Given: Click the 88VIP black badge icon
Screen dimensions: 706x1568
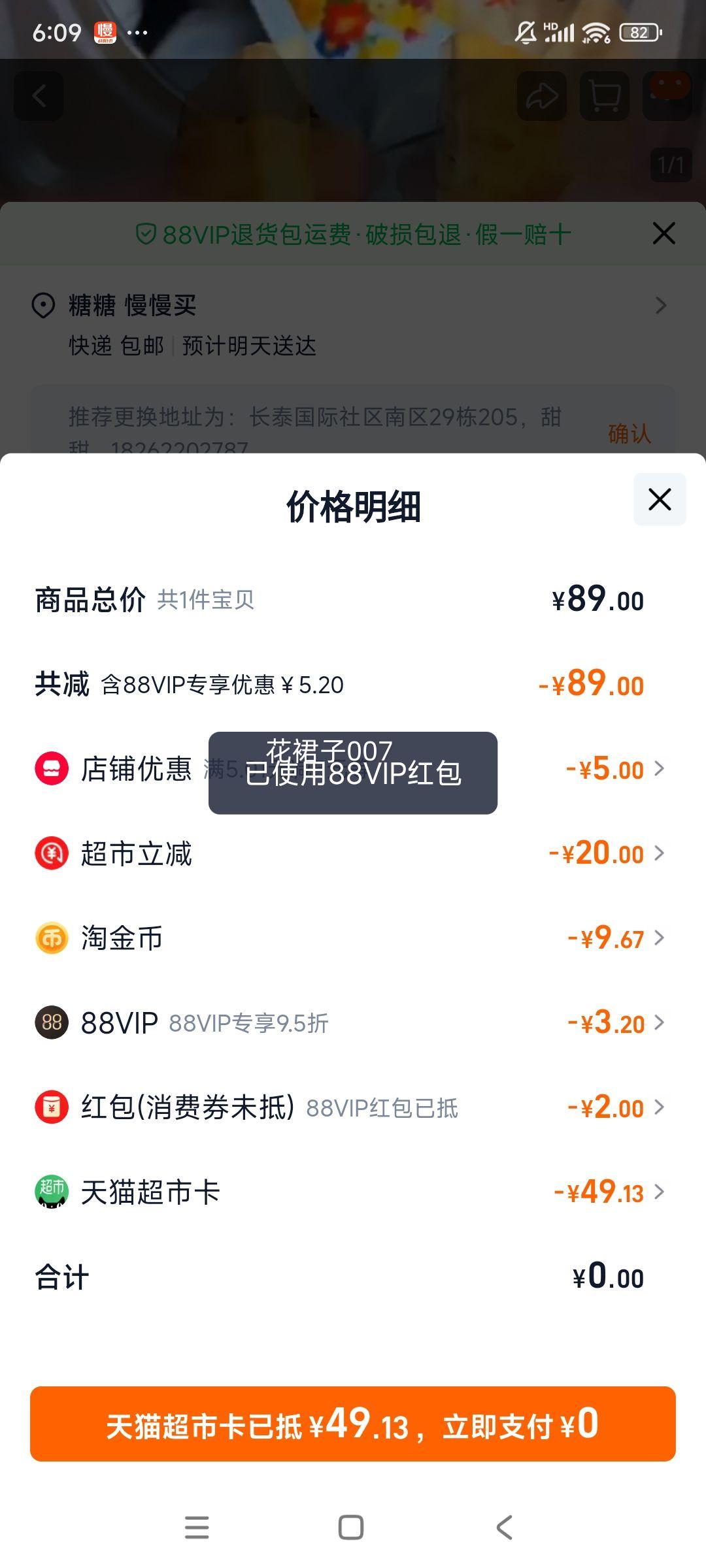Looking at the screenshot, I should pyautogui.click(x=50, y=1023).
